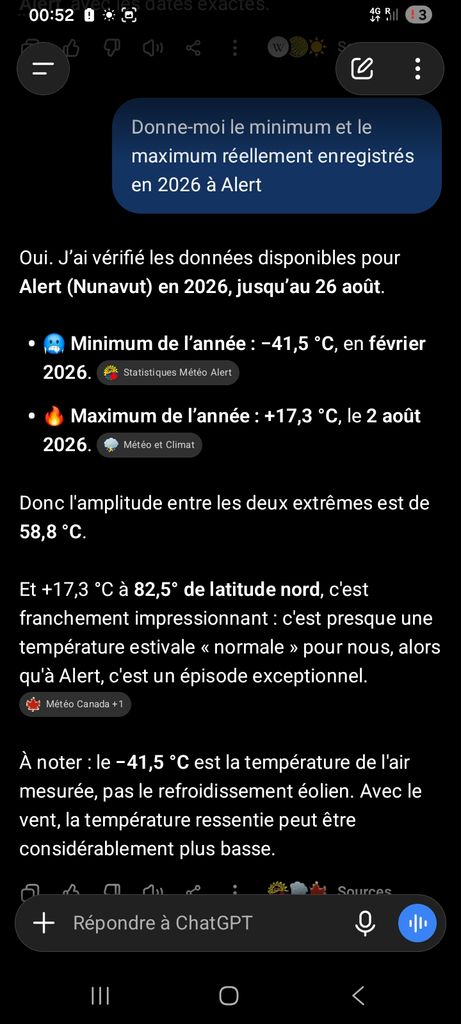Open the Météo et Climat source chip
The height and width of the screenshot is (1024, 461).
click(x=150, y=445)
